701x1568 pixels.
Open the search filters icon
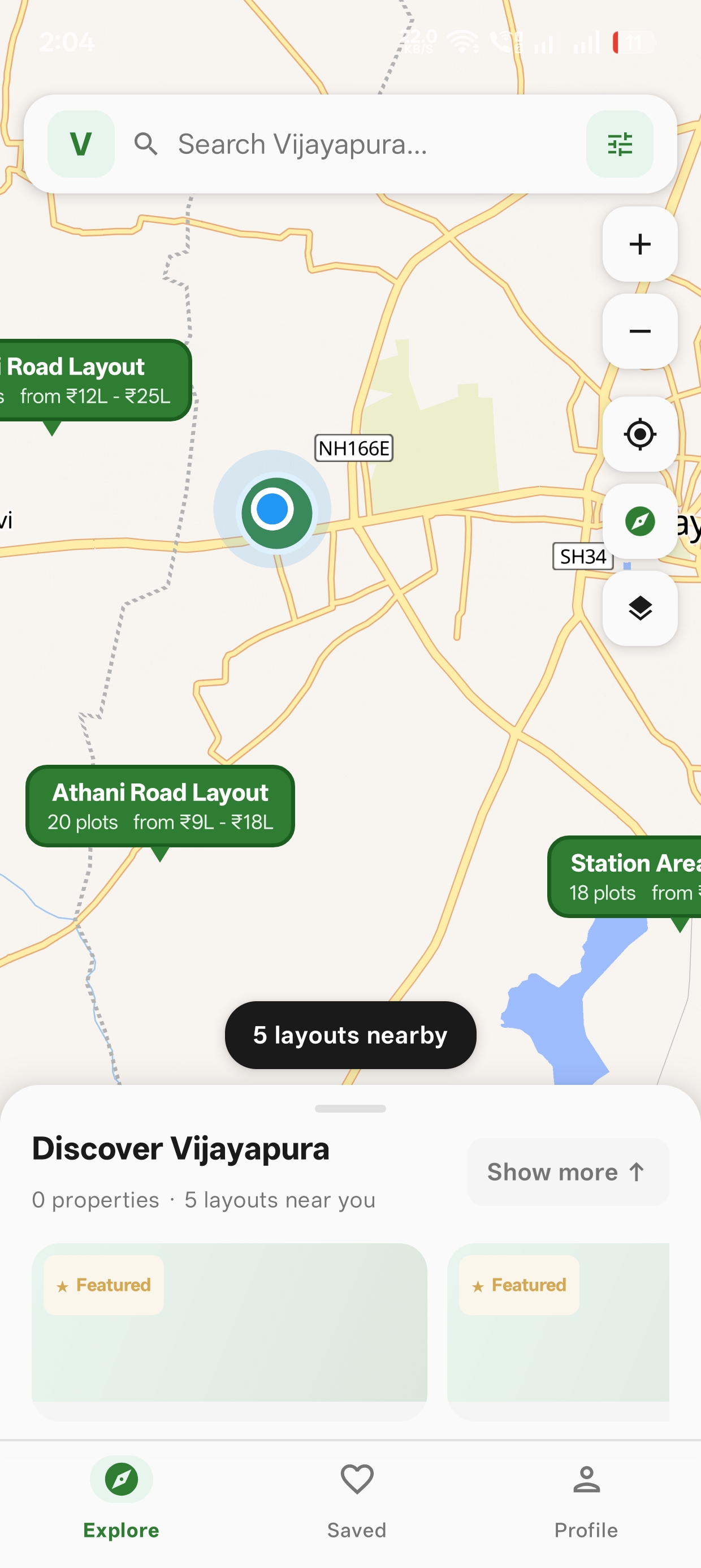[x=619, y=144]
